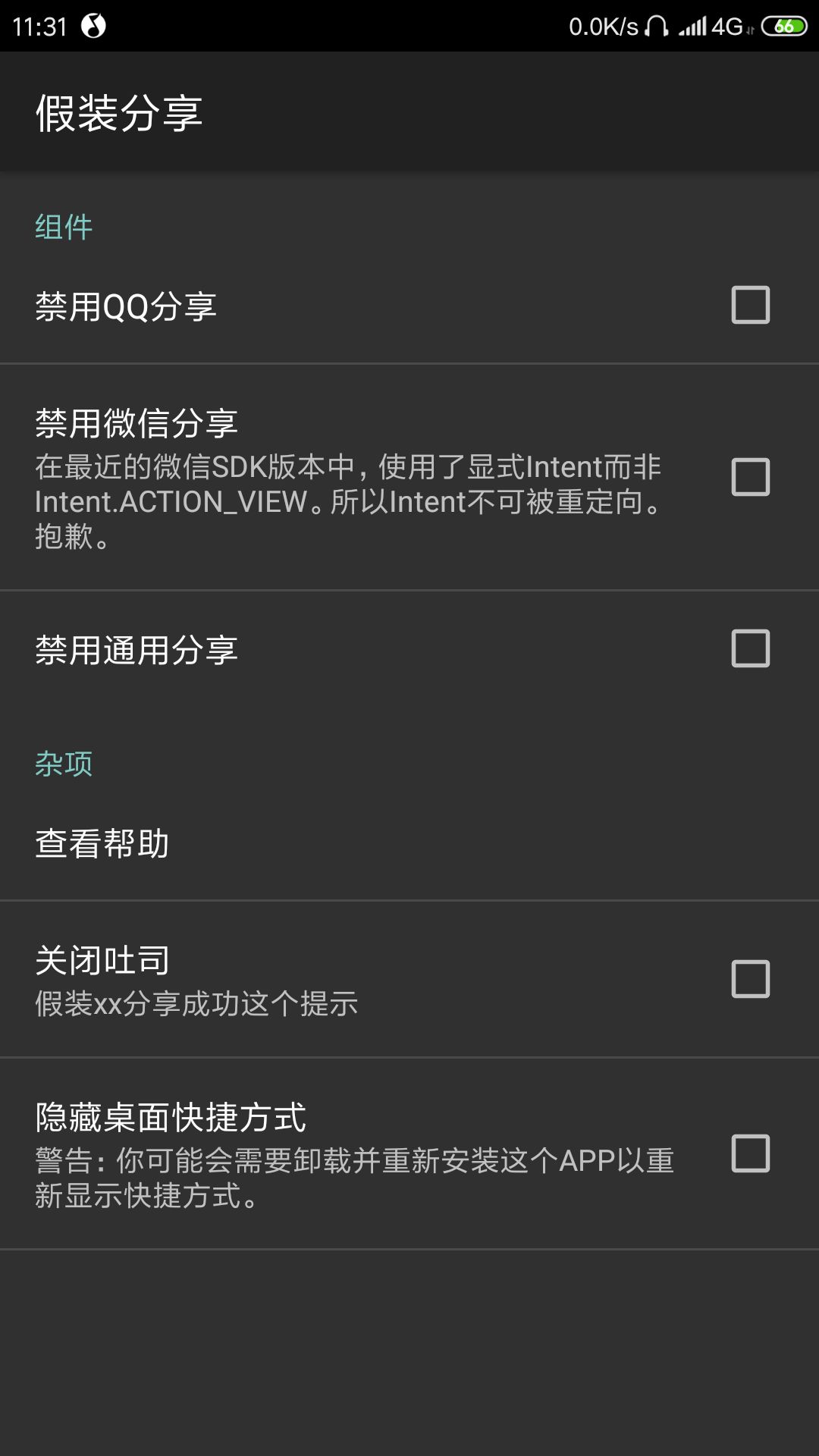819x1456 pixels.
Task: Check the 隐藏桌面快捷方式 checkbox
Action: [750, 1153]
